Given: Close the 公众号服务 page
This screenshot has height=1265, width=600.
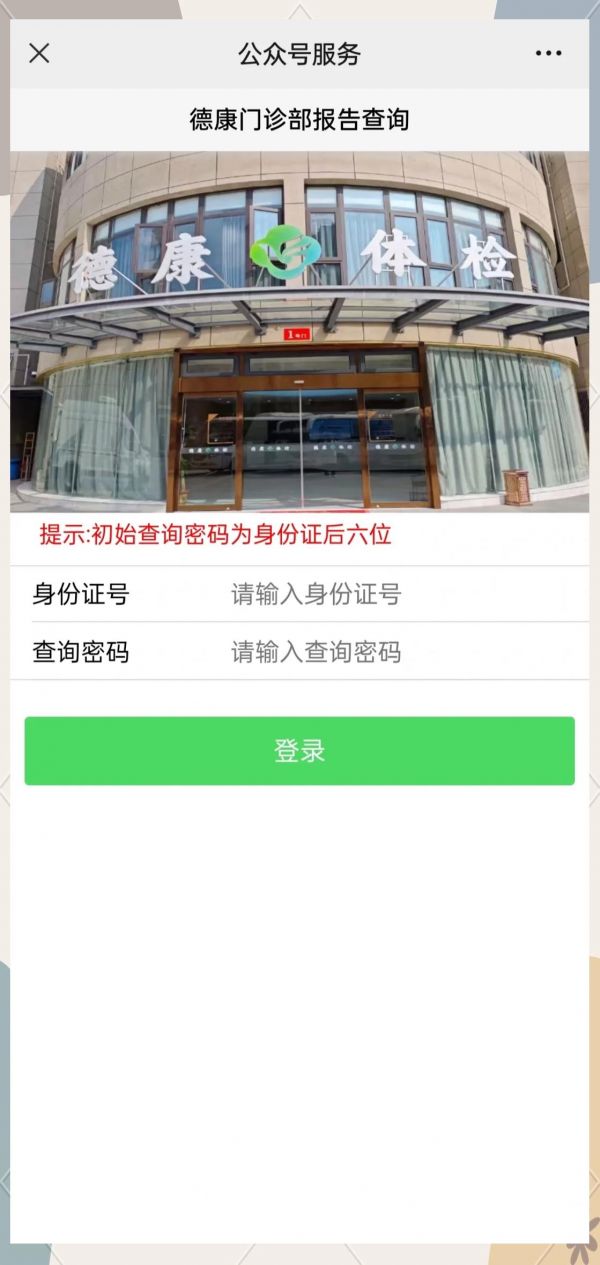Looking at the screenshot, I should [x=39, y=54].
